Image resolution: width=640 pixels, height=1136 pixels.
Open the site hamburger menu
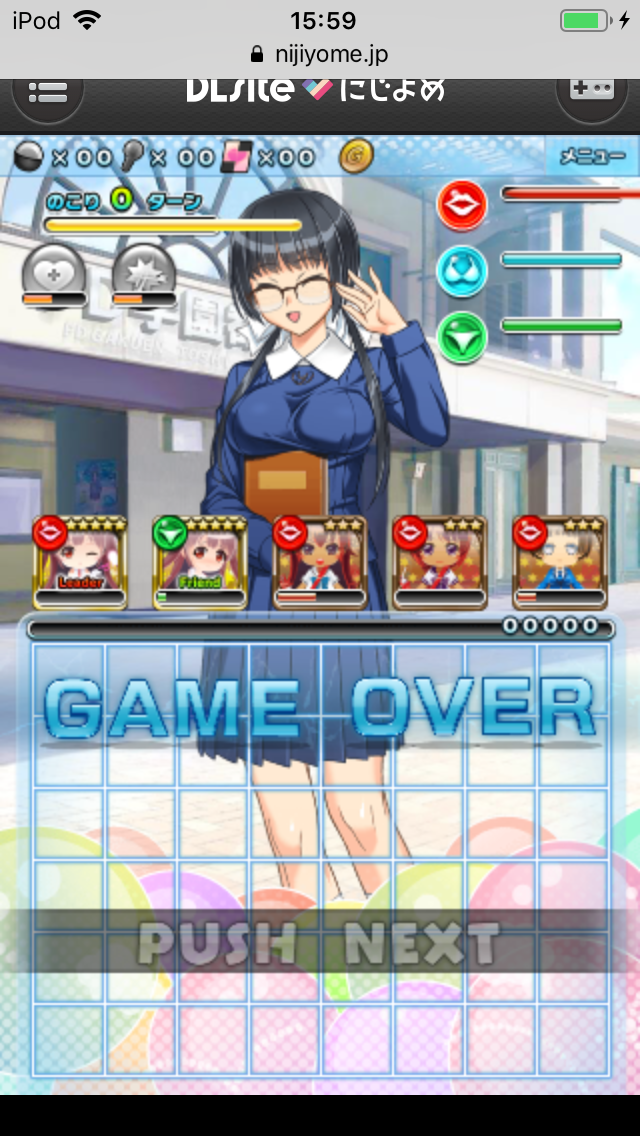[x=47, y=93]
